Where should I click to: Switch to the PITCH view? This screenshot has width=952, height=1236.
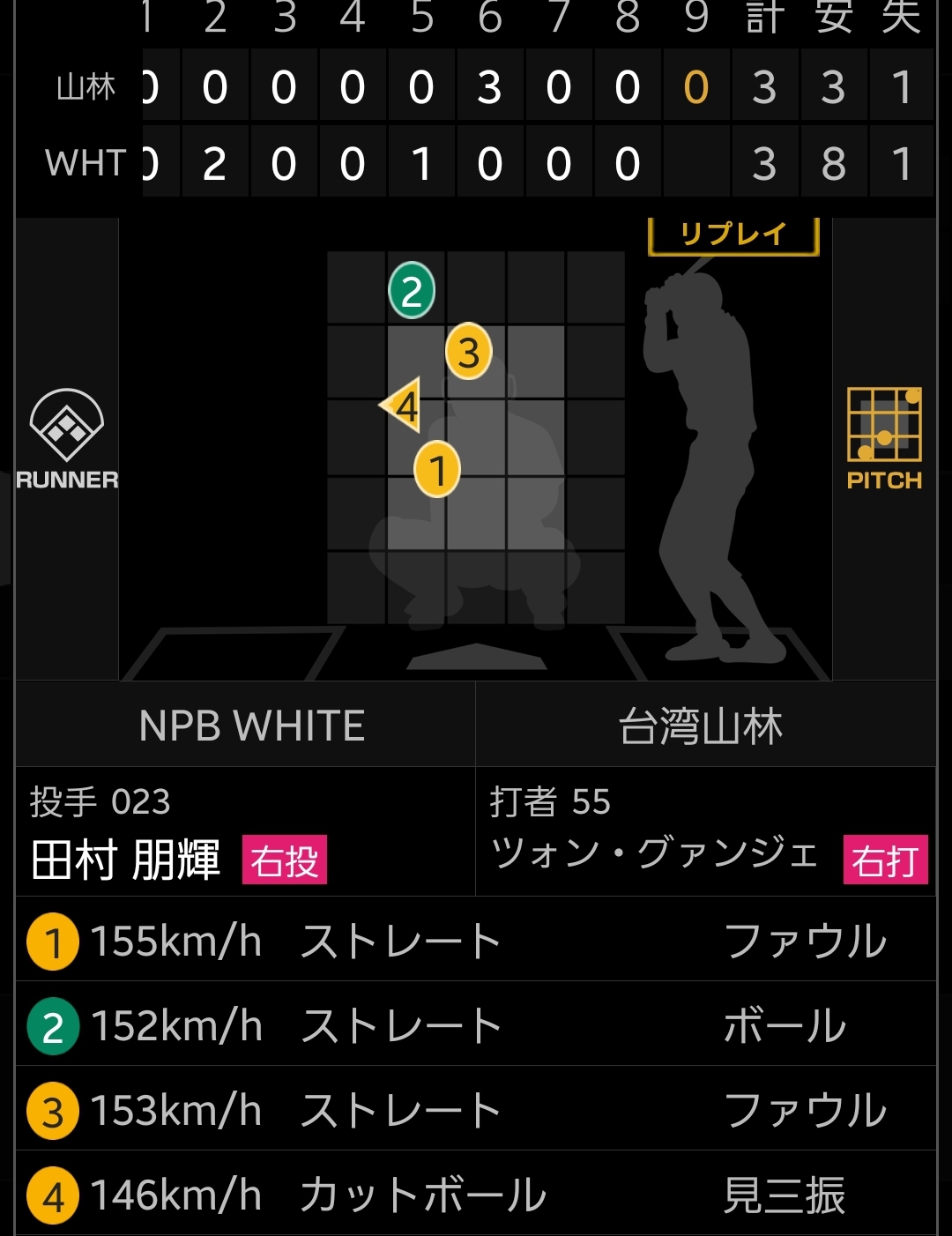click(884, 439)
